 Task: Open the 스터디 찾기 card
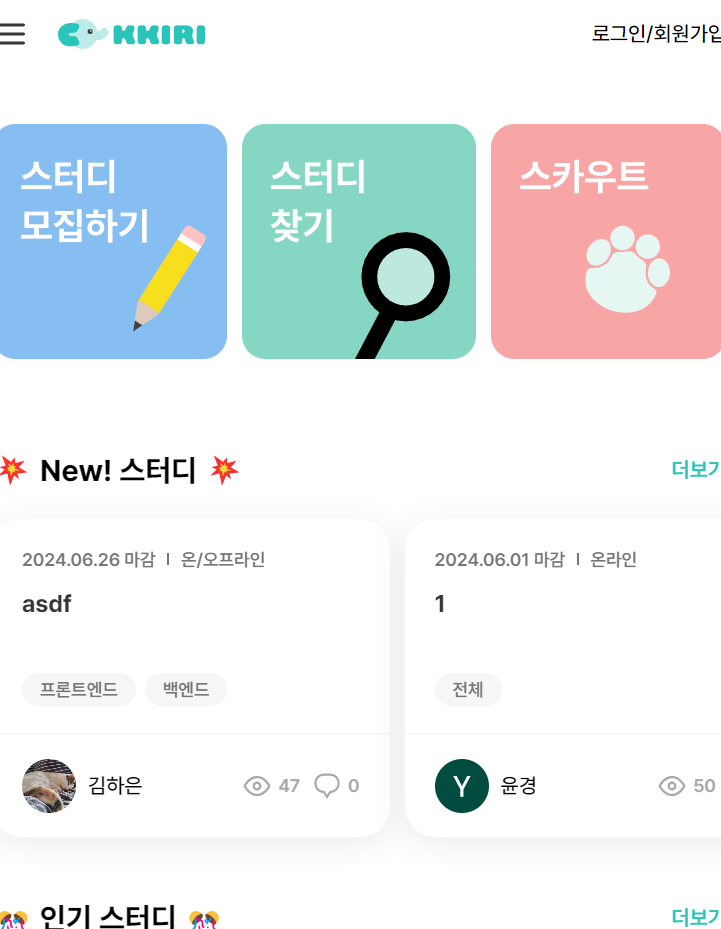click(358, 241)
